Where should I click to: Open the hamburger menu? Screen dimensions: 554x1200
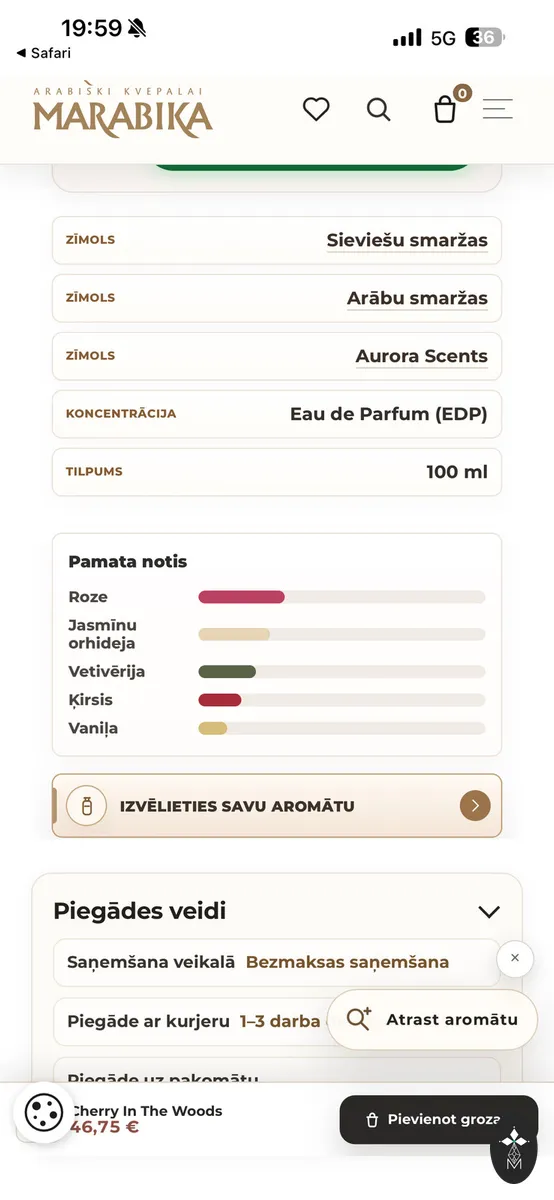click(498, 109)
